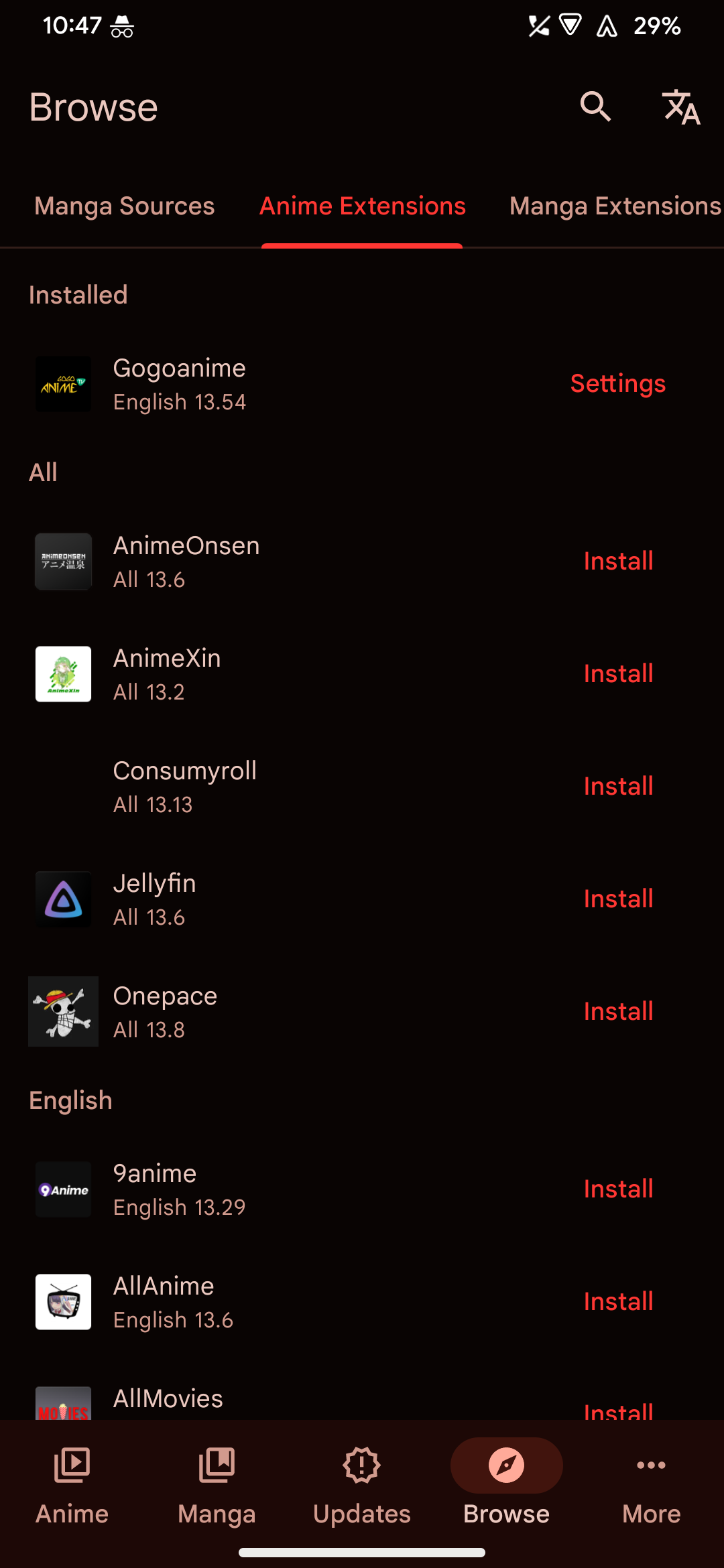This screenshot has height=1568, width=724.
Task: Tap the 9anime extension icon
Action: (63, 1189)
